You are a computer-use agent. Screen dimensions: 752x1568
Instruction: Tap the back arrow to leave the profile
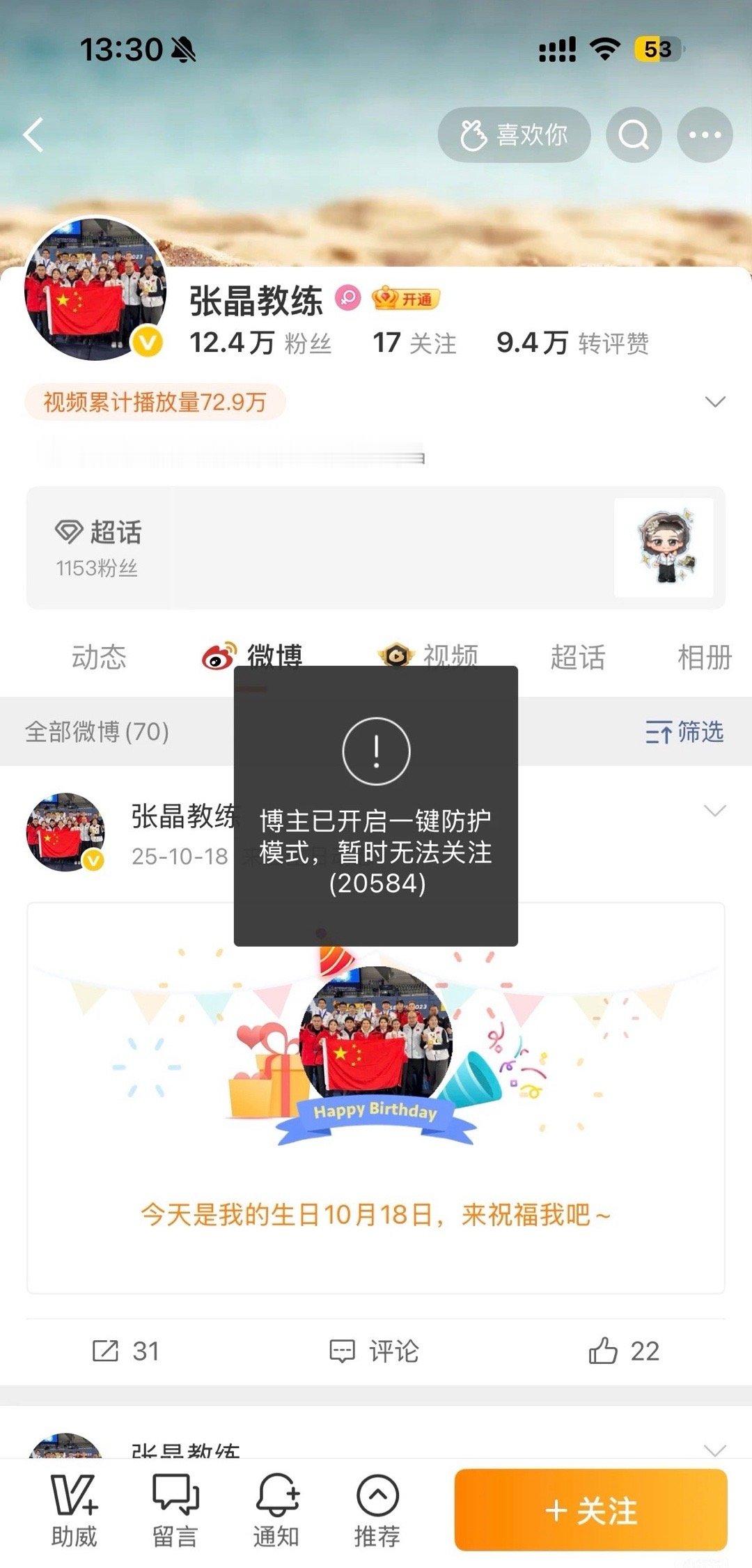click(33, 135)
